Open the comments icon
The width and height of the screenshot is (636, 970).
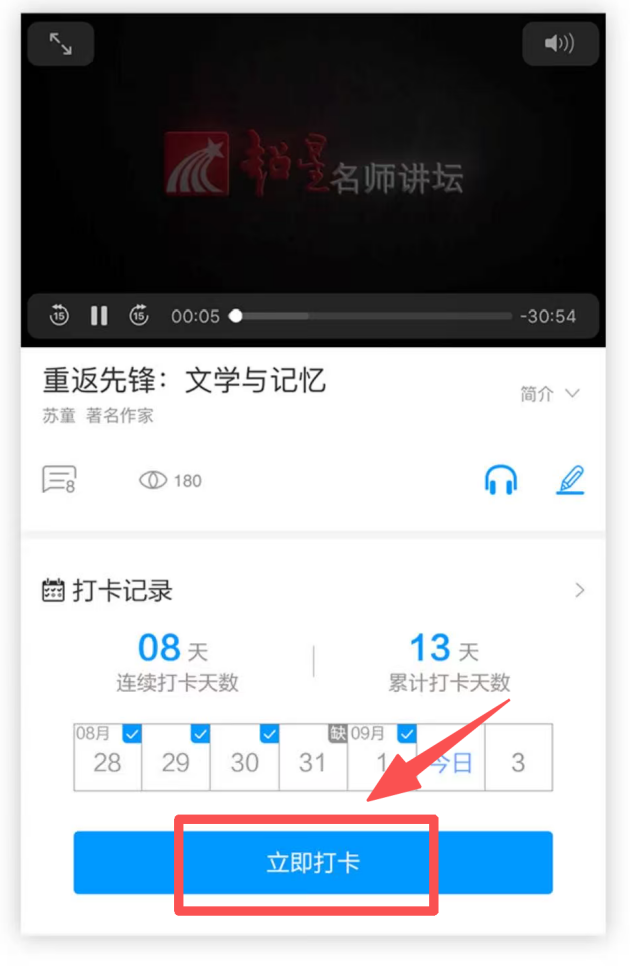59,479
